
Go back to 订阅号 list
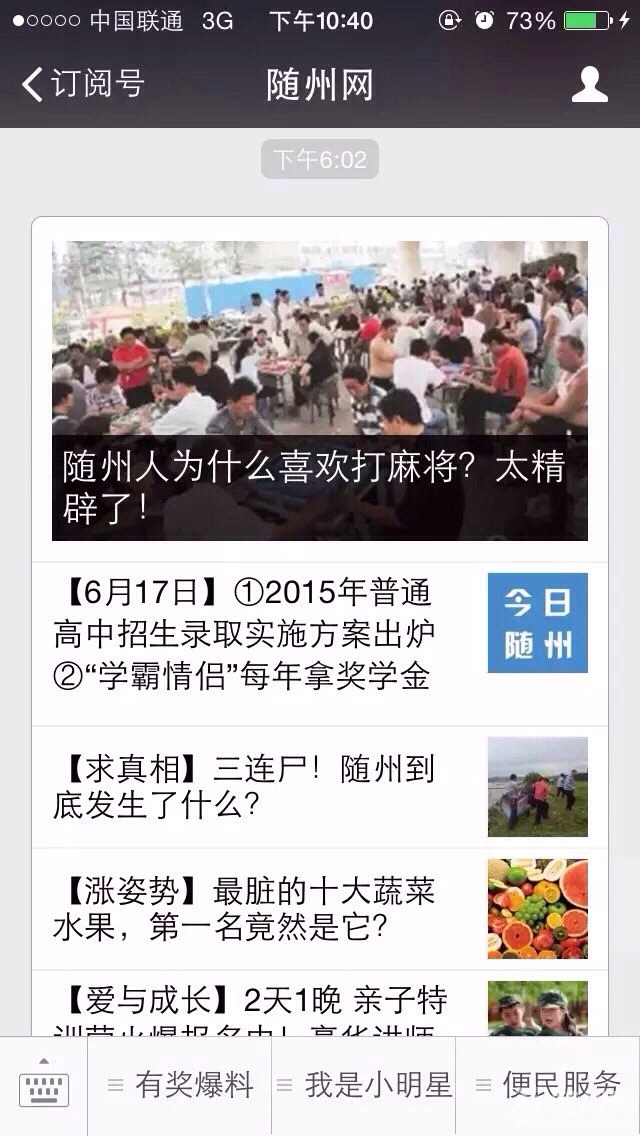click(x=83, y=84)
